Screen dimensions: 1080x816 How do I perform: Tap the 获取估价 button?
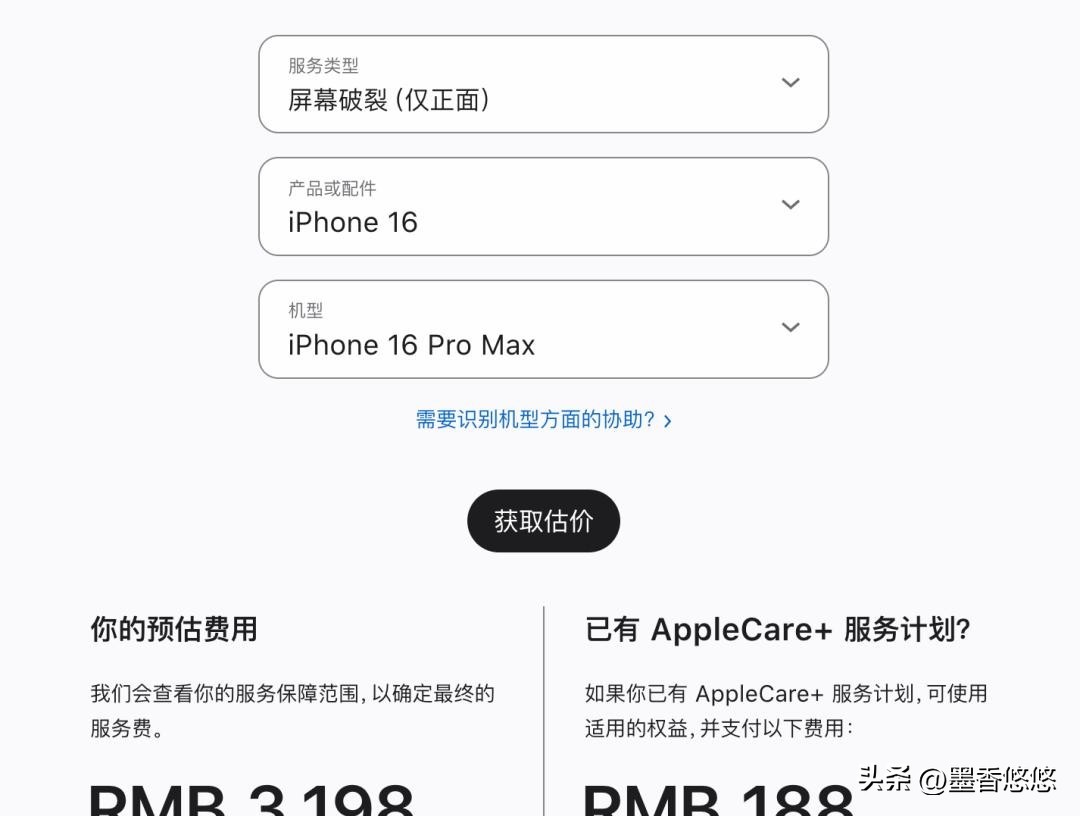click(x=543, y=521)
